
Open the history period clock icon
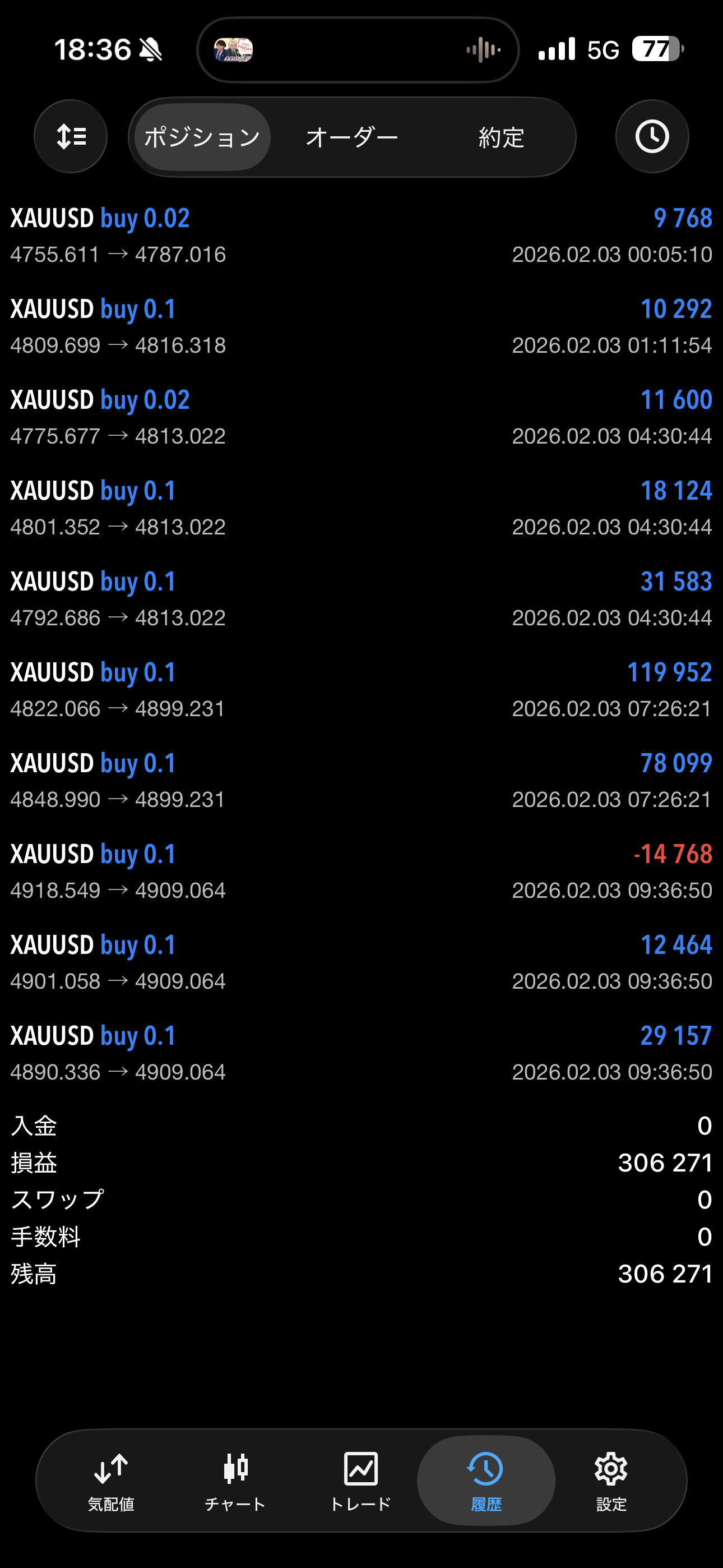(652, 136)
